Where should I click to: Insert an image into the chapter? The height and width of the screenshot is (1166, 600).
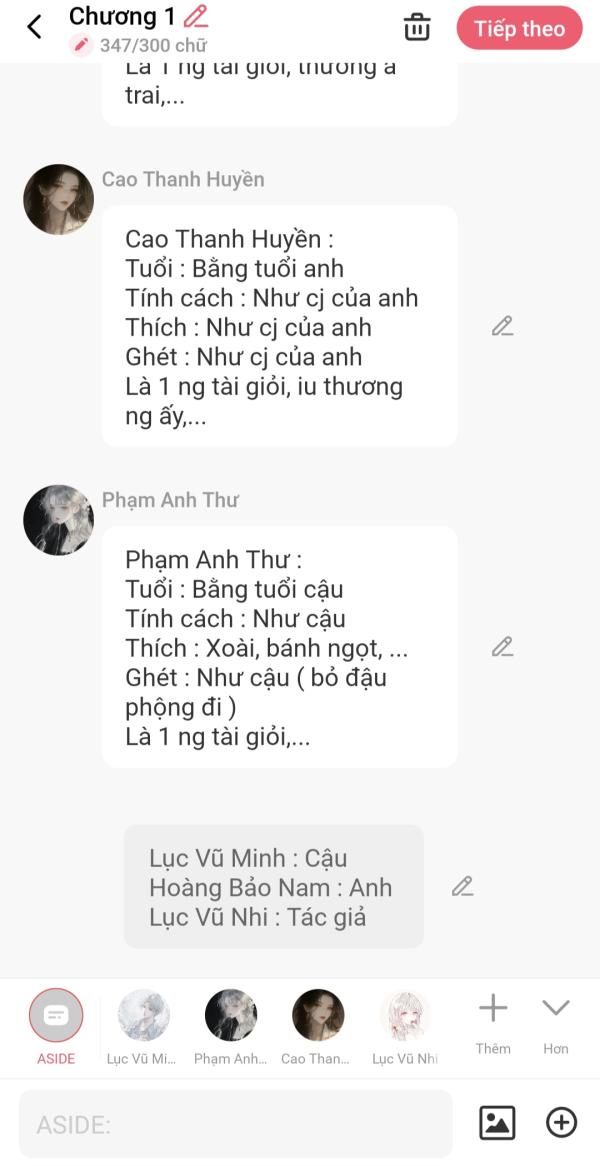[497, 1123]
